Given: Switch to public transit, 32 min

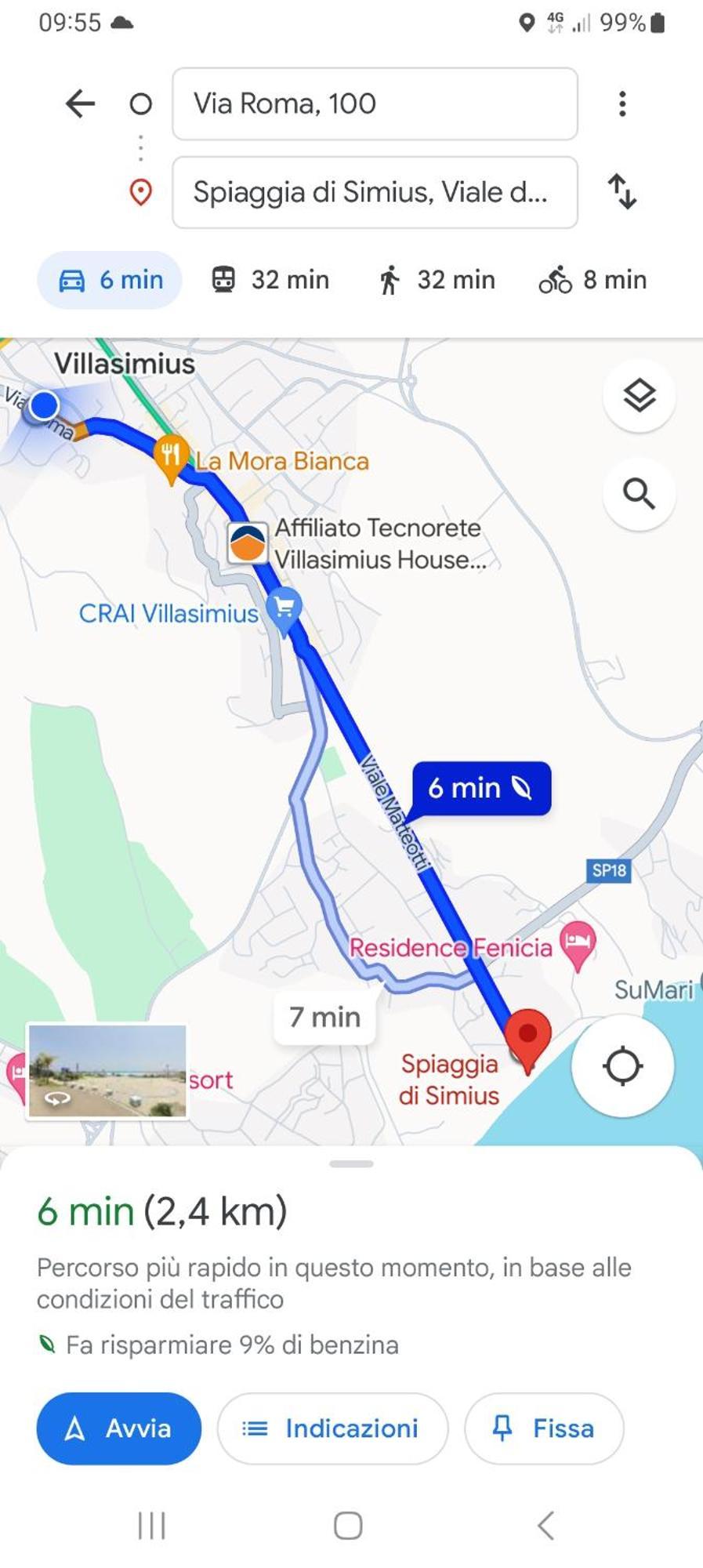Looking at the screenshot, I should [x=270, y=280].
